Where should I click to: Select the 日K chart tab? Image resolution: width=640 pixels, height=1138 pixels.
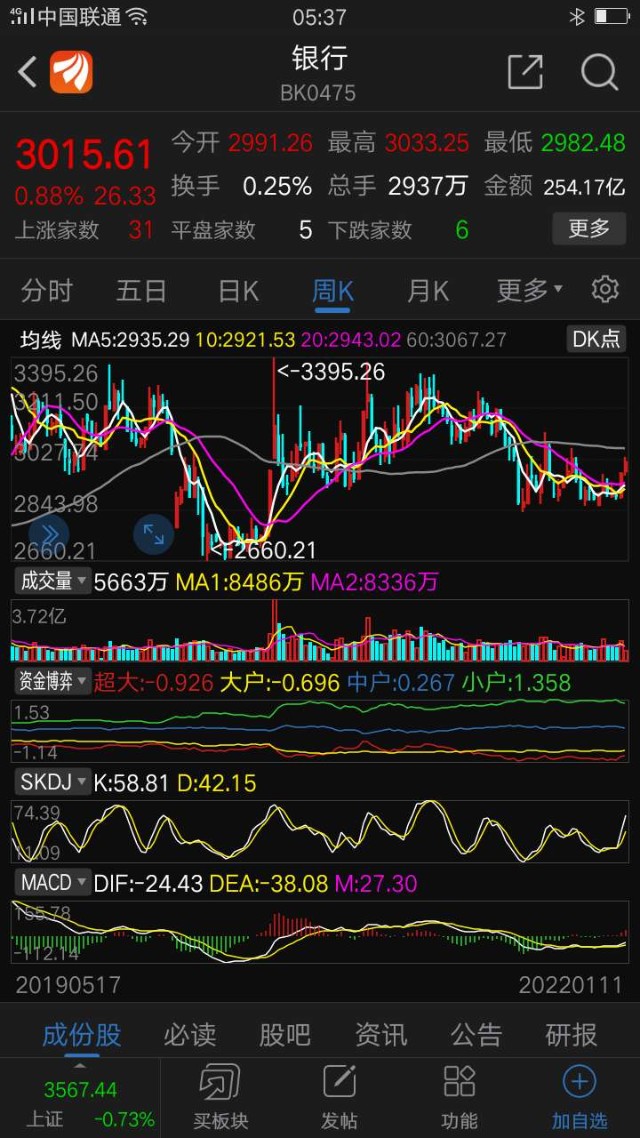(x=238, y=291)
